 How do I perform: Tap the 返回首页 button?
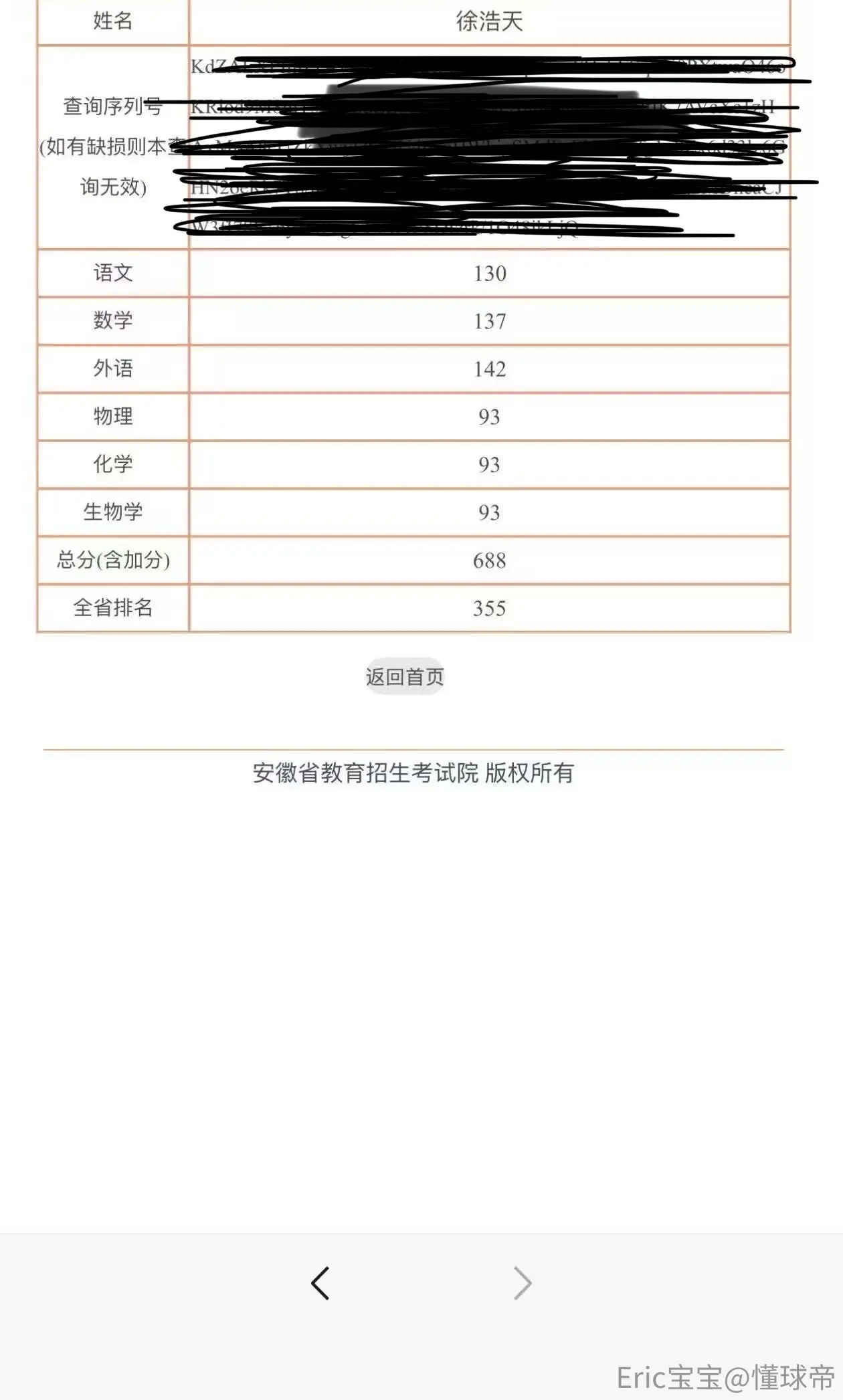[405, 676]
